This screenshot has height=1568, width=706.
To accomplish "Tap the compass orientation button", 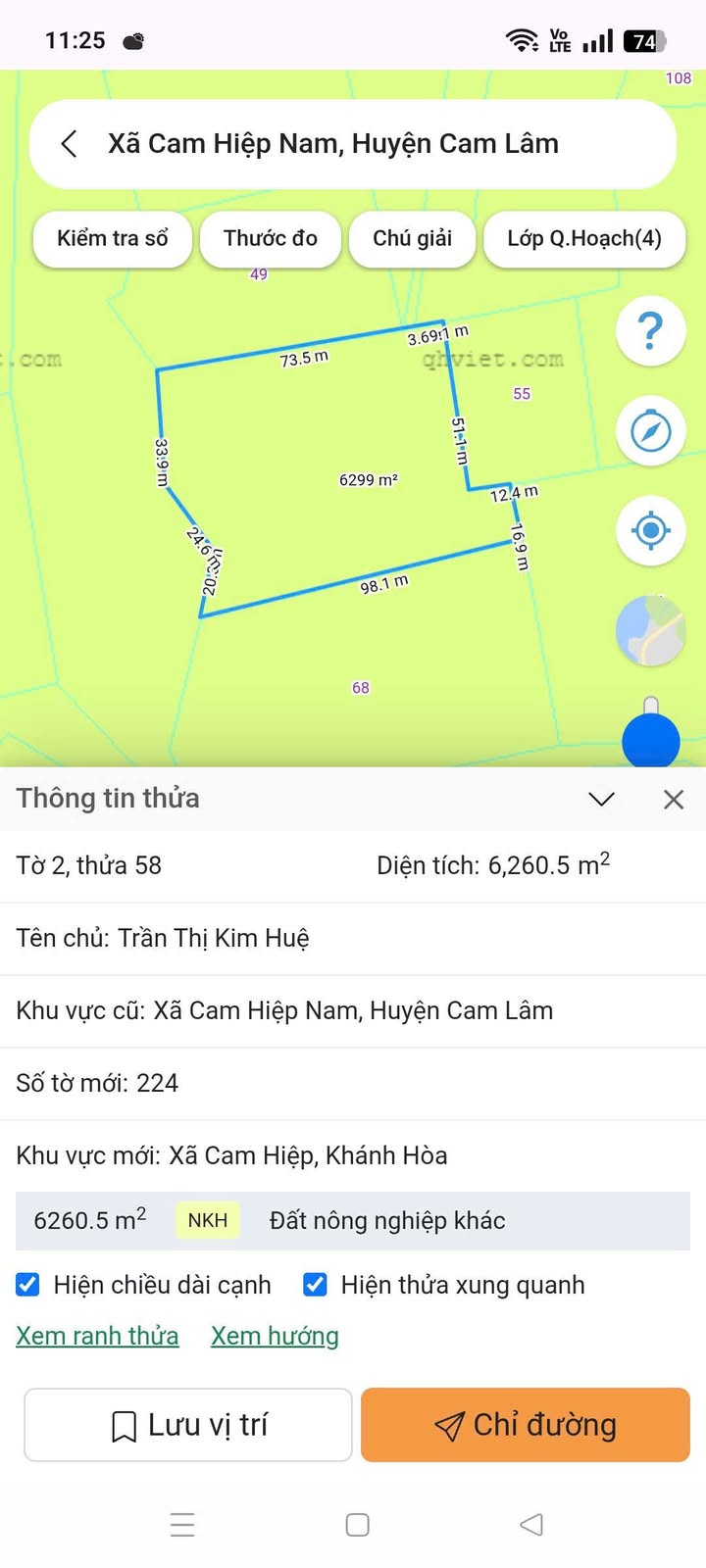I will (650, 431).
